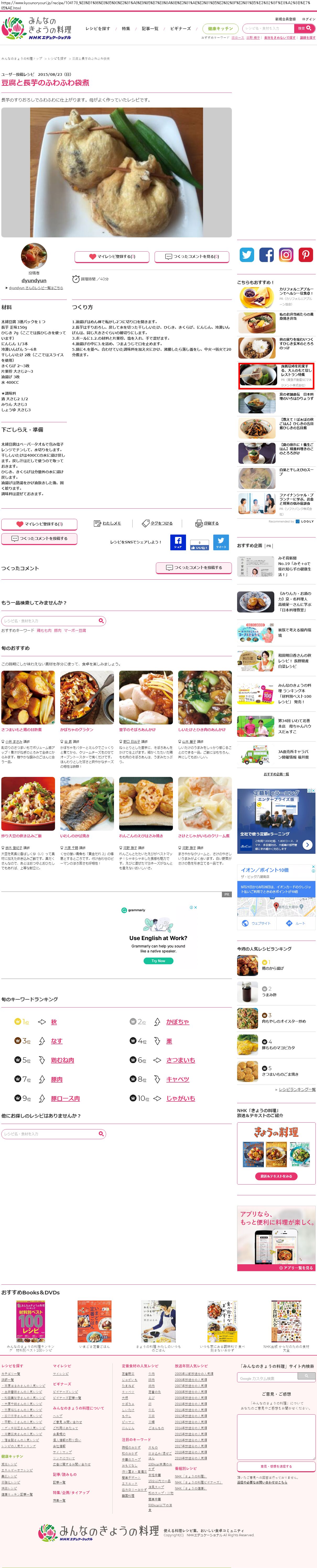Screen dimensions: 317x1568
Task: Select the ログイン link
Action: [308, 19]
